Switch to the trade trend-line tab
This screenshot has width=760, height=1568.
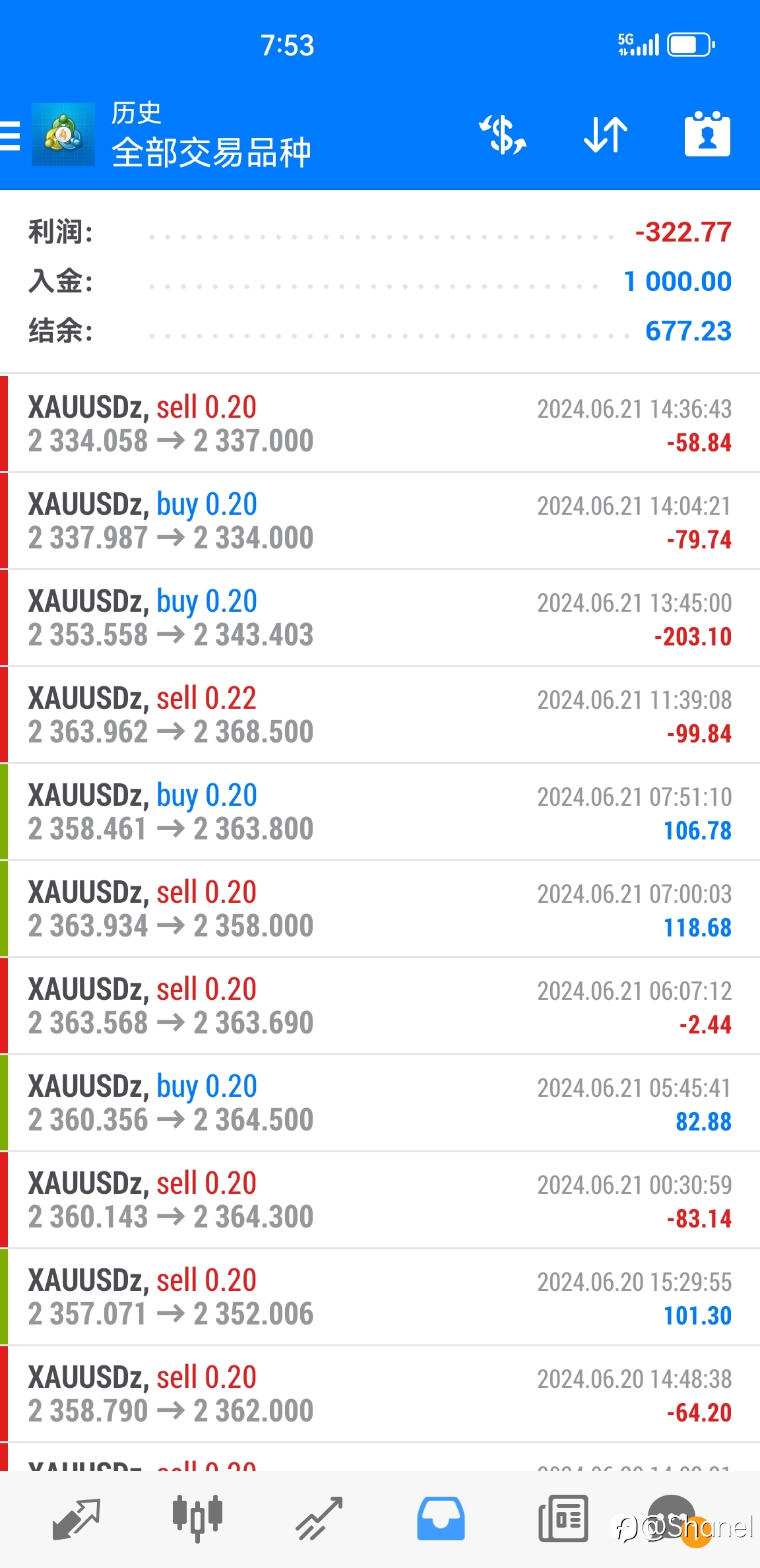[319, 1519]
